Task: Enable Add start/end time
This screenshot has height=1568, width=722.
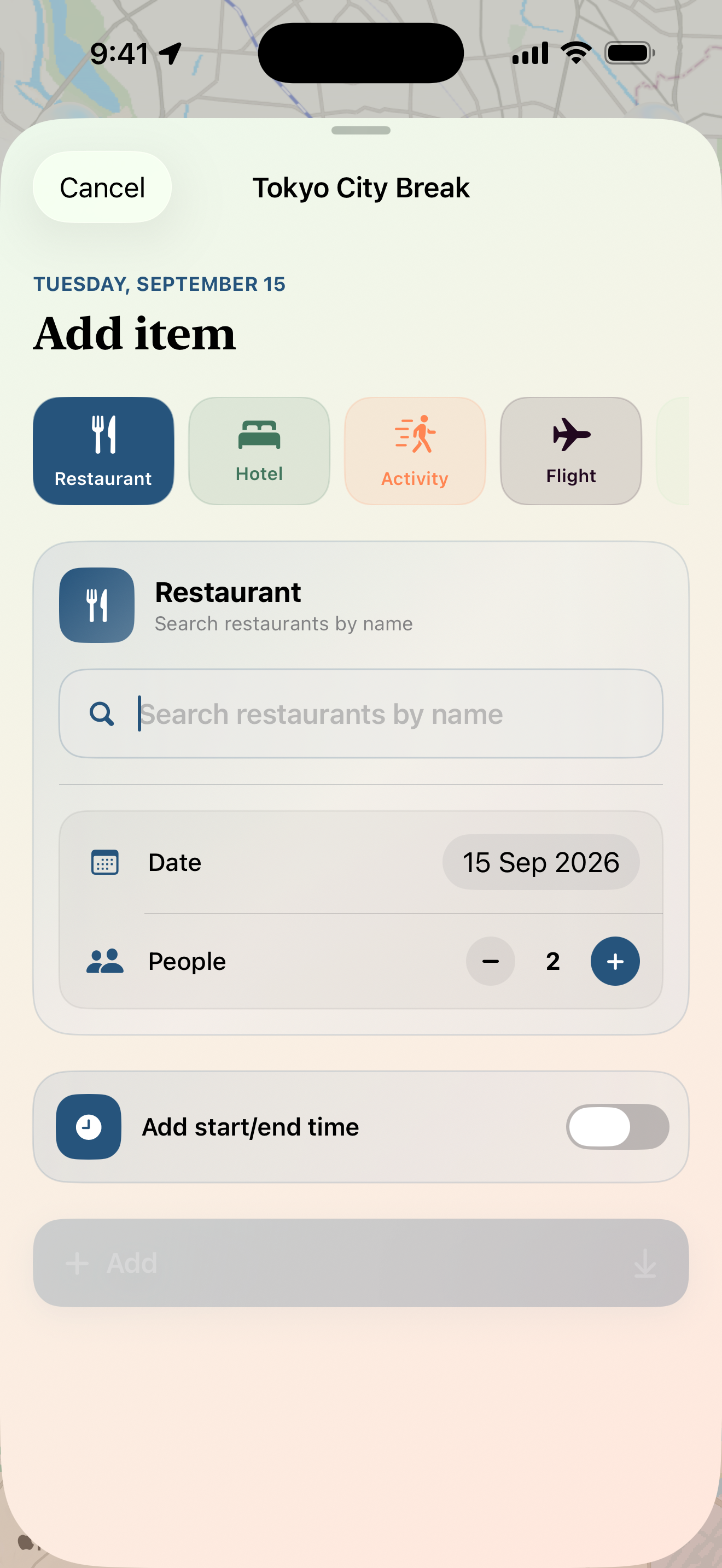Action: [x=618, y=1127]
